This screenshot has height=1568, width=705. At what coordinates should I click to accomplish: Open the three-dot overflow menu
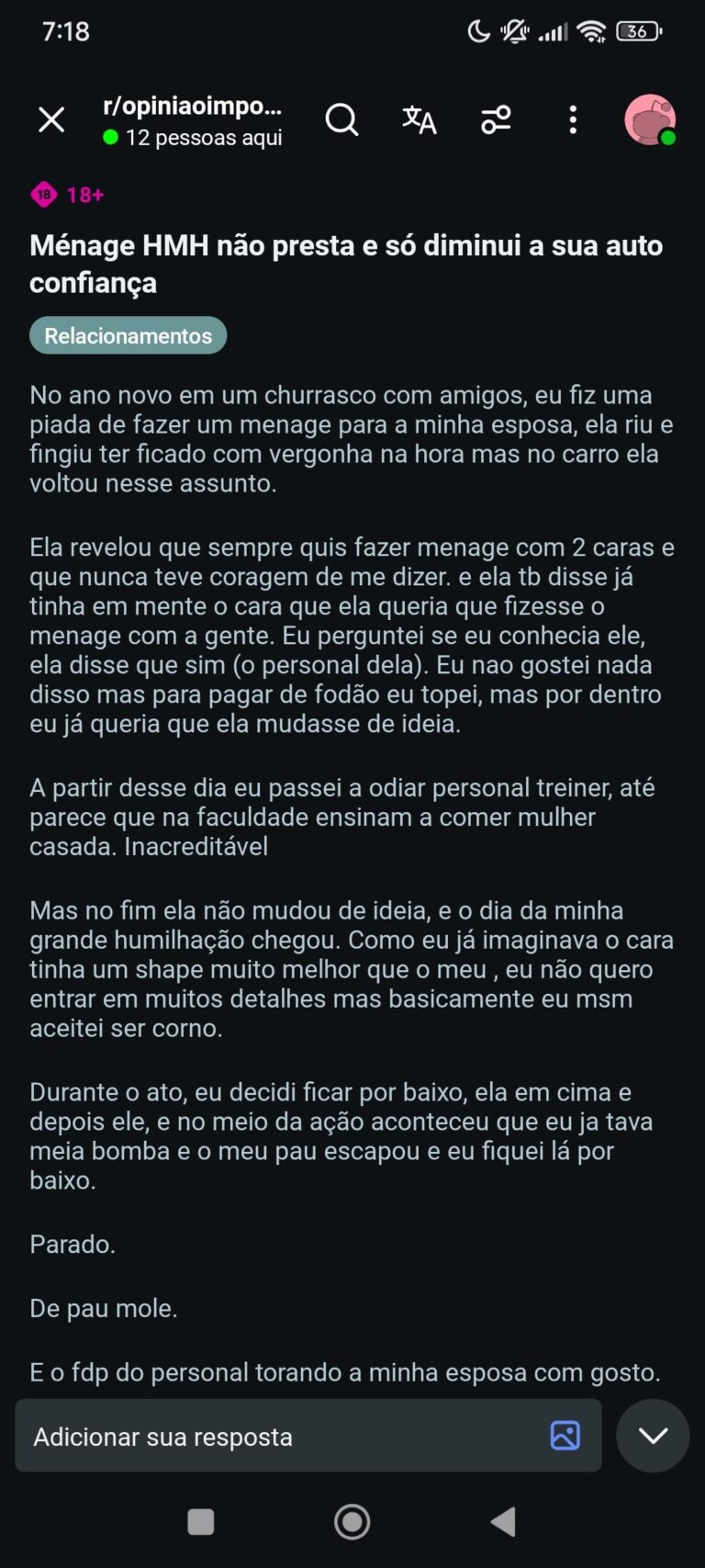point(573,119)
